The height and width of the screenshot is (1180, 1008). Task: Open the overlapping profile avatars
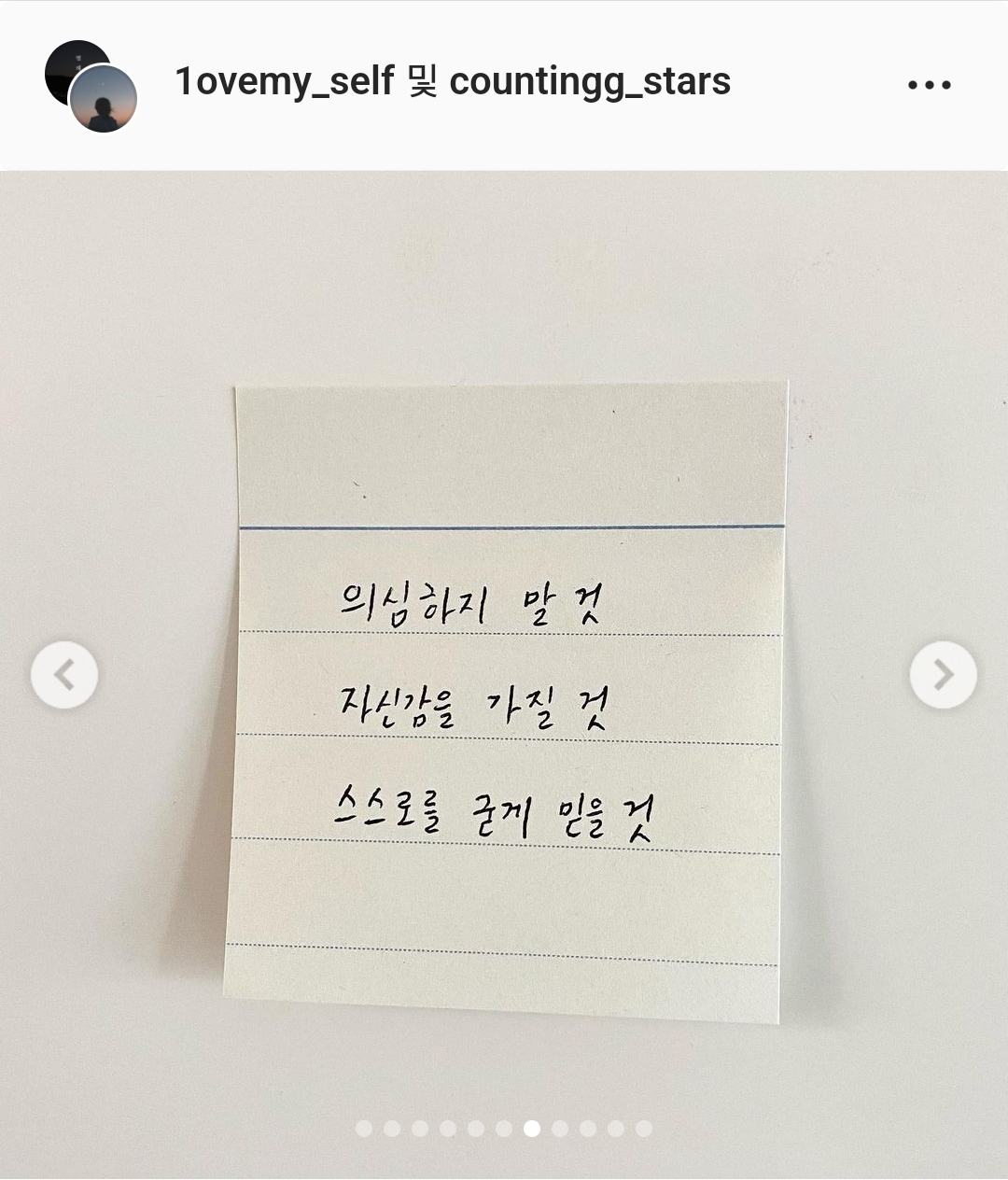[x=91, y=86]
